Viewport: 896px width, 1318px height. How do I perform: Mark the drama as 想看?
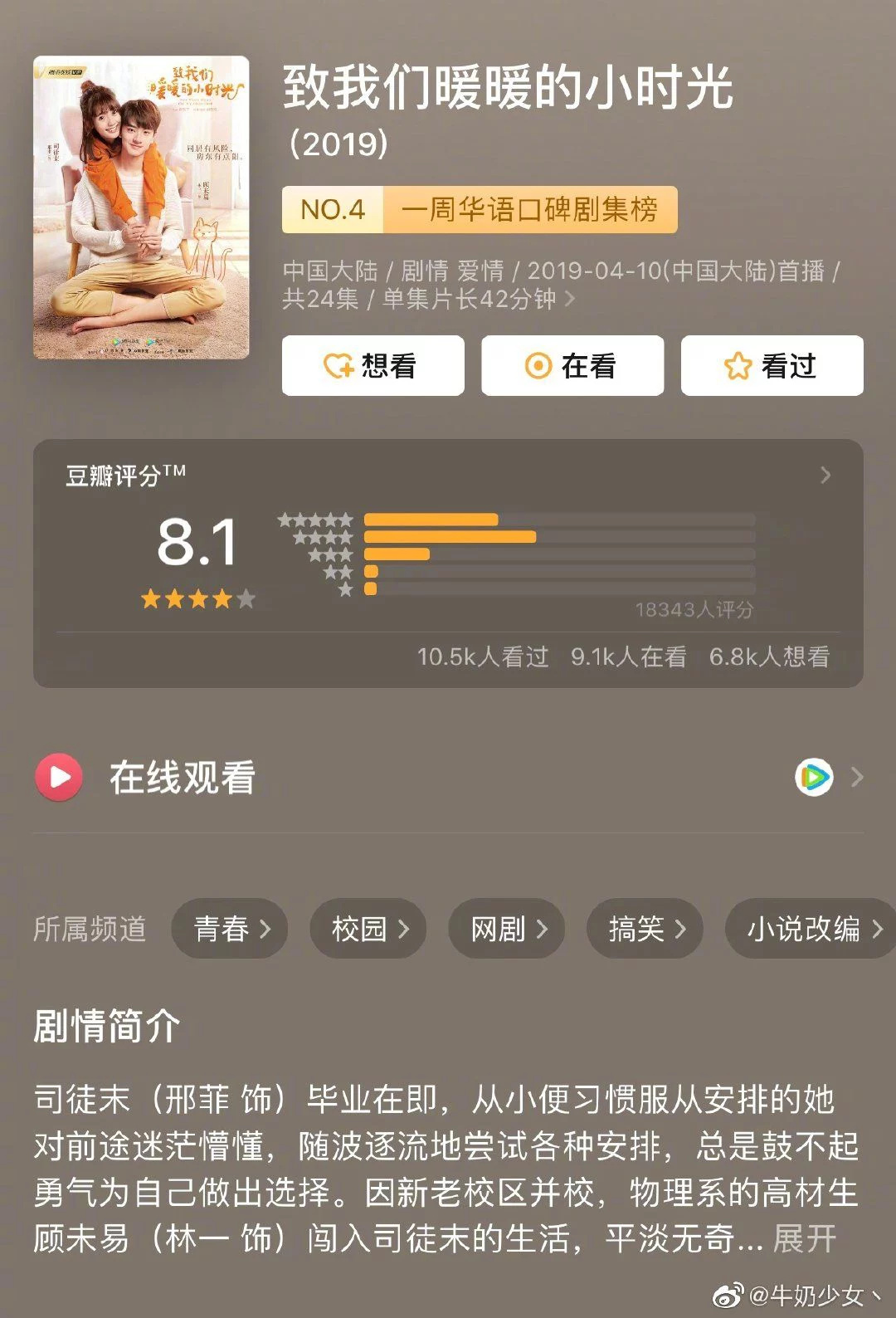pyautogui.click(x=373, y=365)
